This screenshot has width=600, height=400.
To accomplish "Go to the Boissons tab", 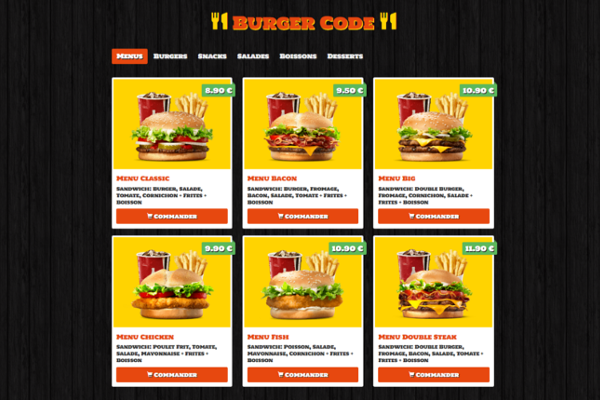I will point(298,56).
